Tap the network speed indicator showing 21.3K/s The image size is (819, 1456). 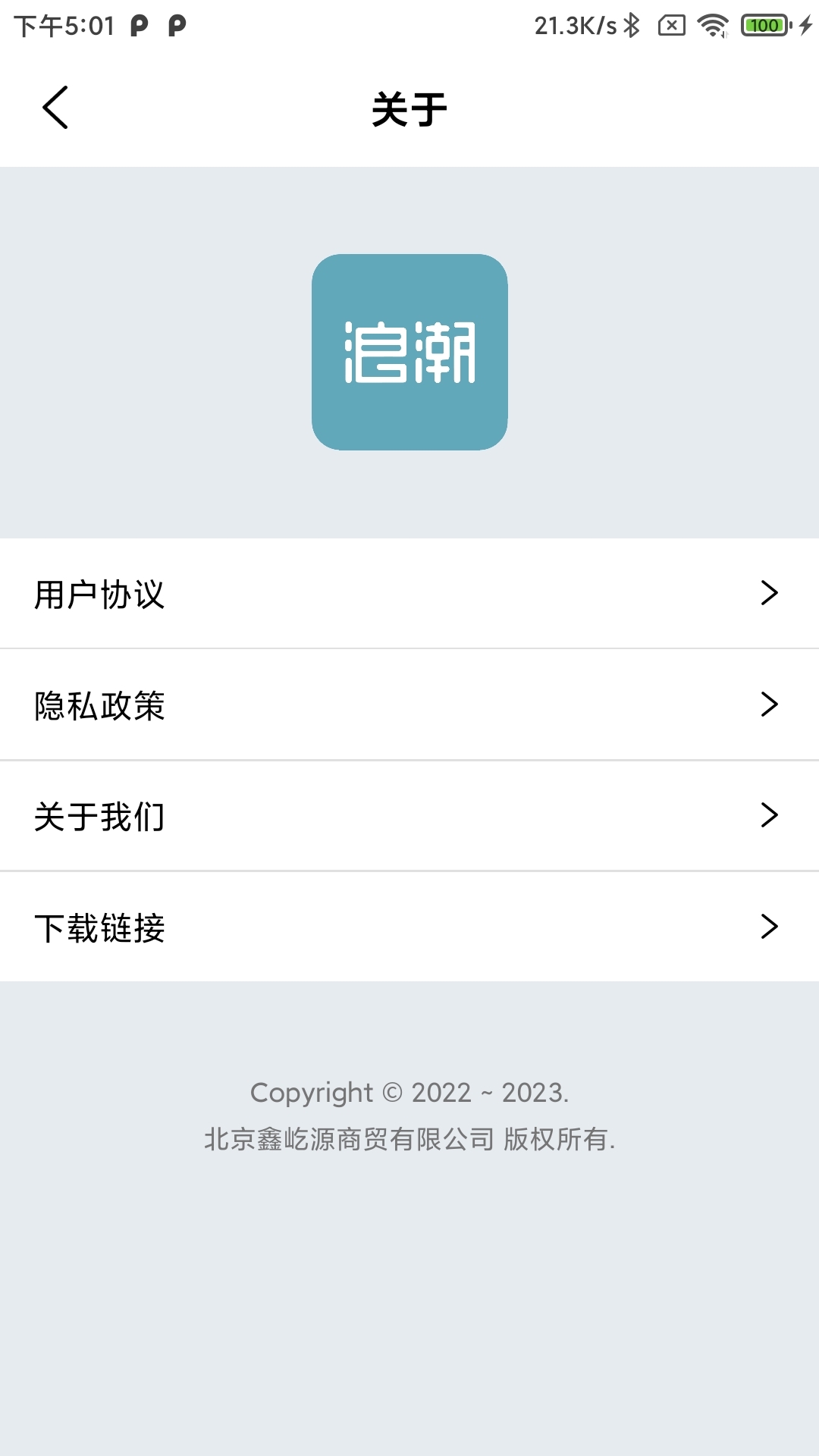point(573,24)
